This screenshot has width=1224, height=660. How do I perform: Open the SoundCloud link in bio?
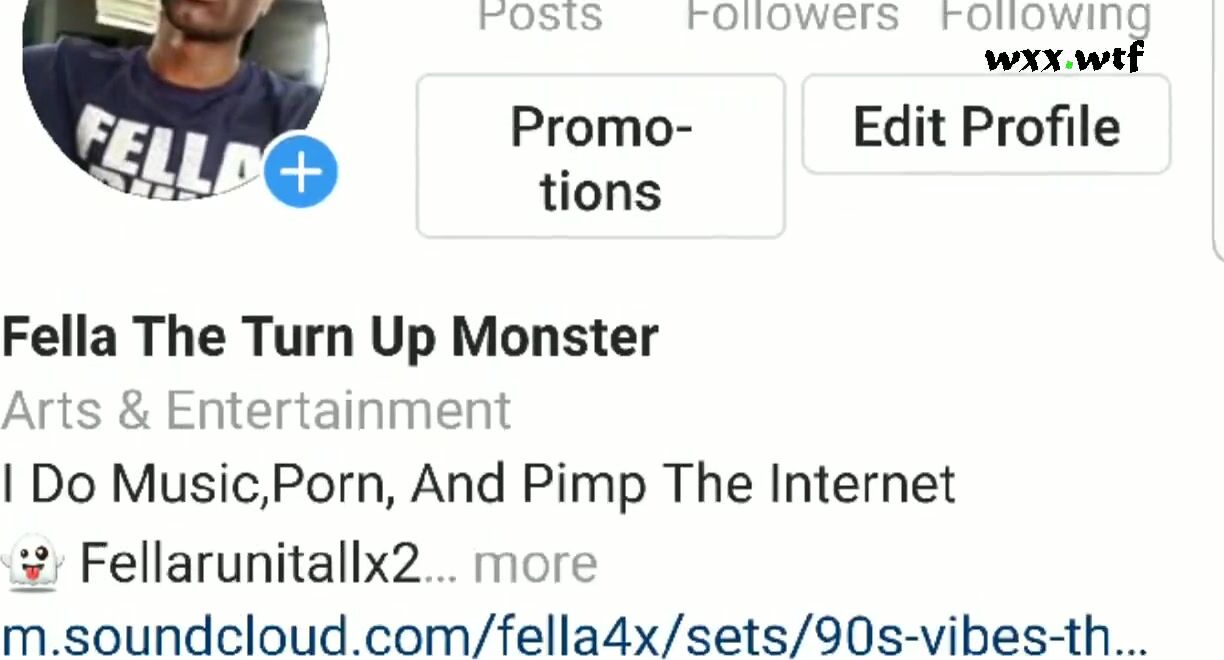tap(573, 636)
